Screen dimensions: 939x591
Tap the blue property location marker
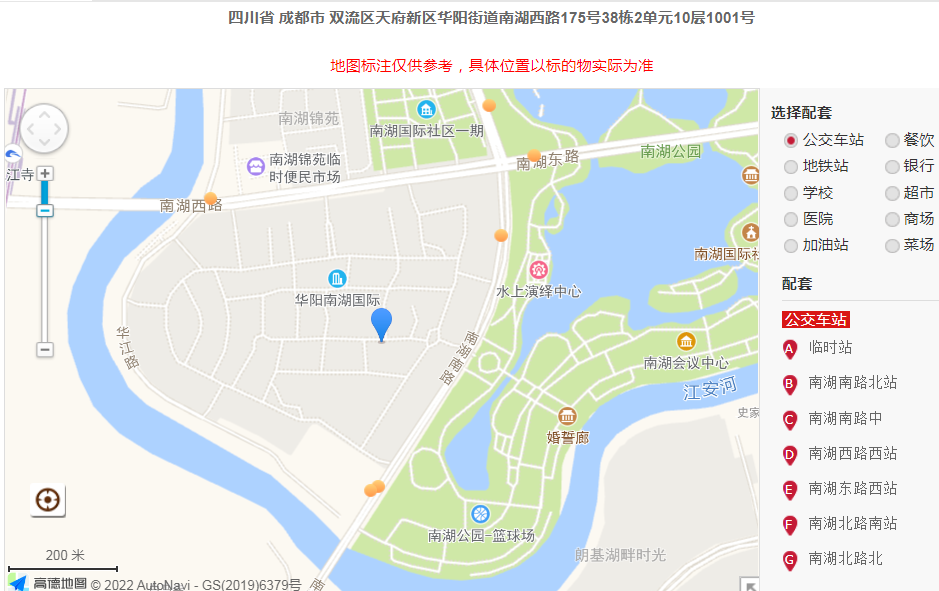pyautogui.click(x=381, y=324)
